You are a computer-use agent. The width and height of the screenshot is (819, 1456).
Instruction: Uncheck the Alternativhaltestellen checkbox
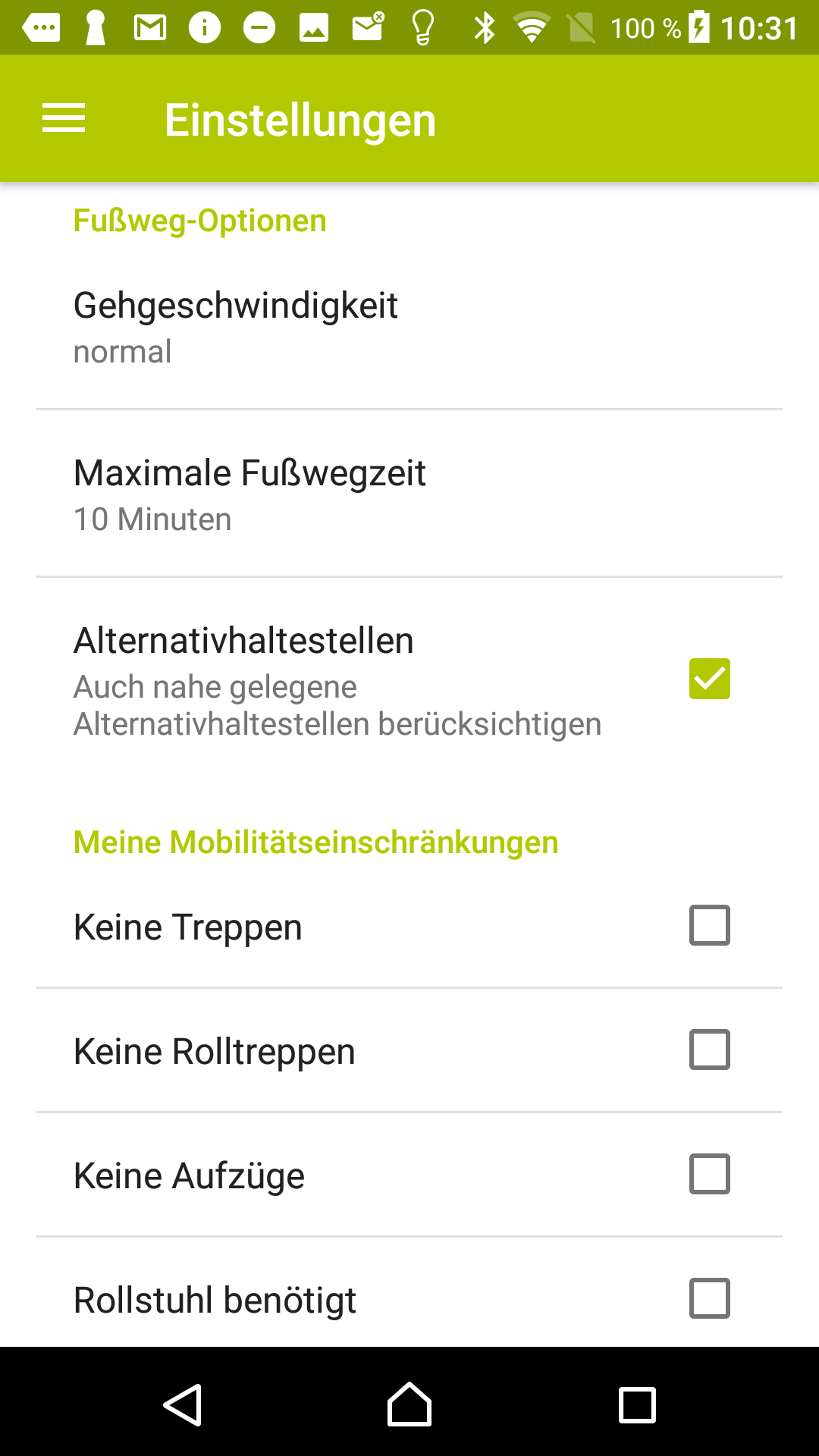709,679
